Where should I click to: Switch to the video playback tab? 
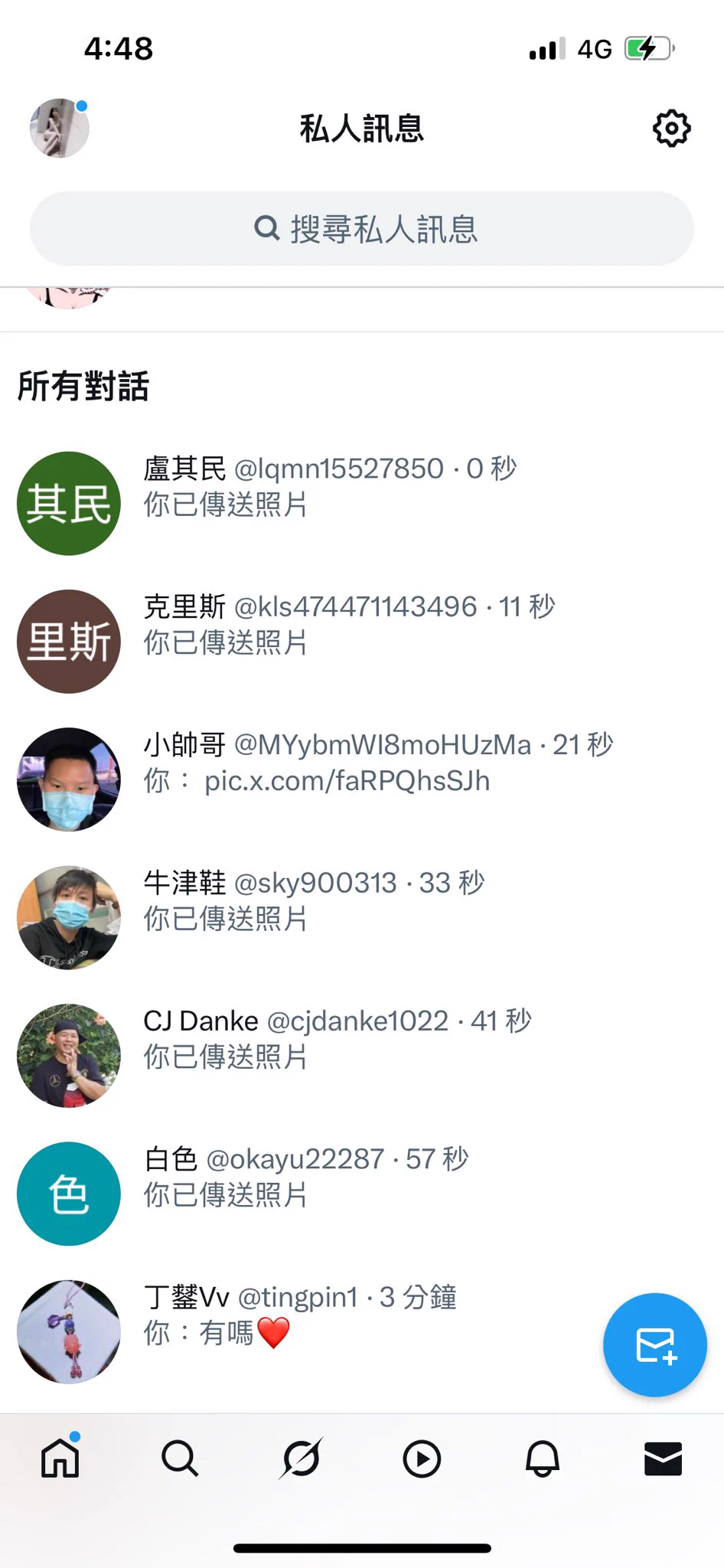click(x=422, y=1459)
